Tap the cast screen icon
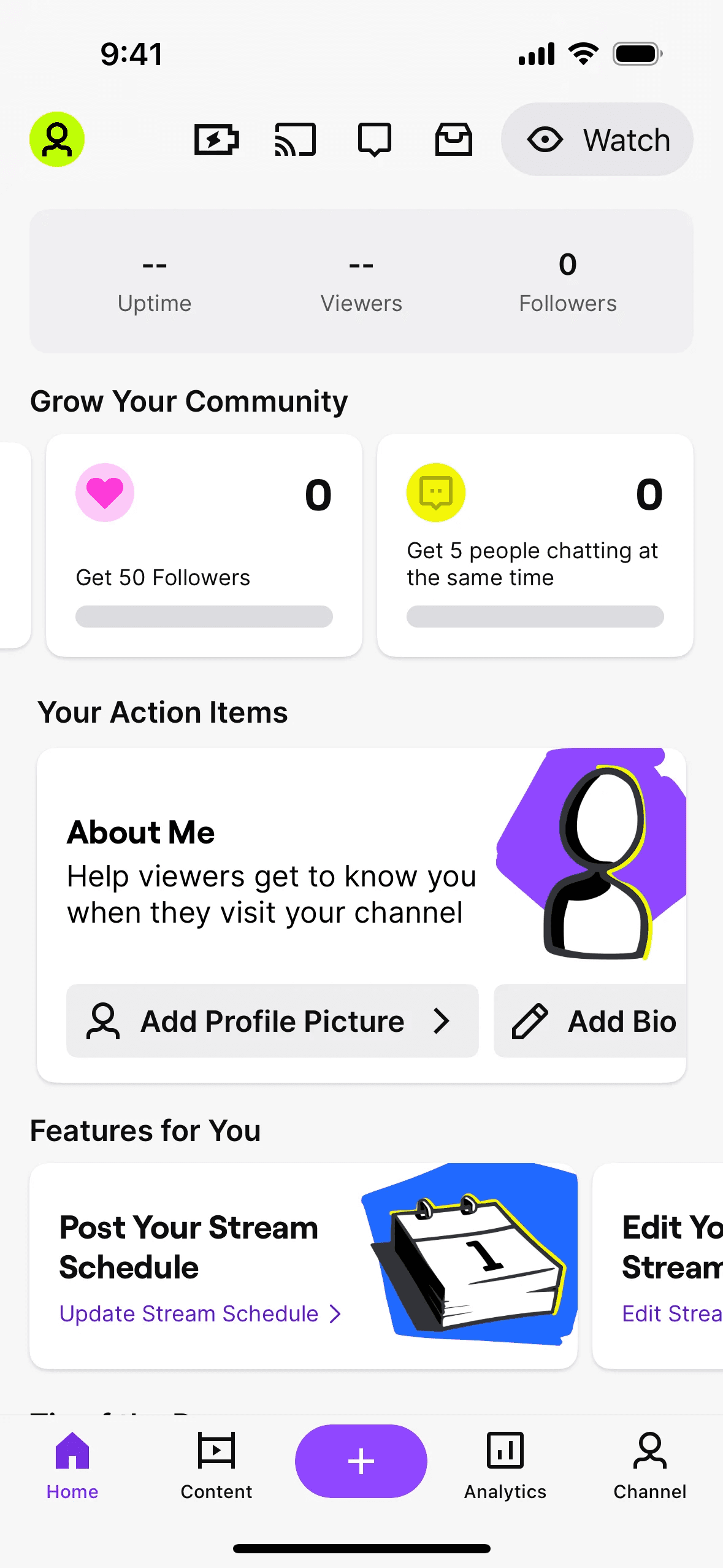 [295, 139]
